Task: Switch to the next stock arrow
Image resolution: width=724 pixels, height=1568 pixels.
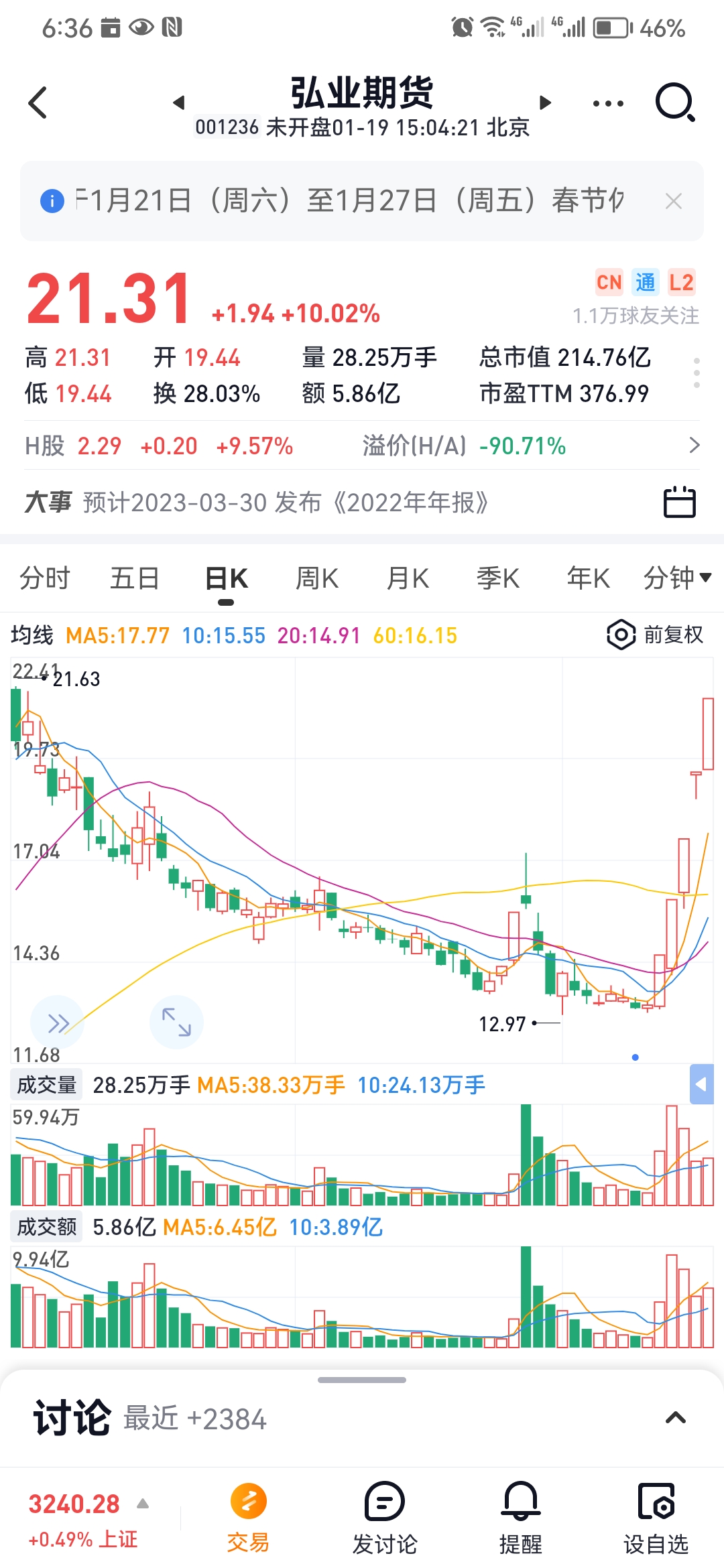Action: 545,103
